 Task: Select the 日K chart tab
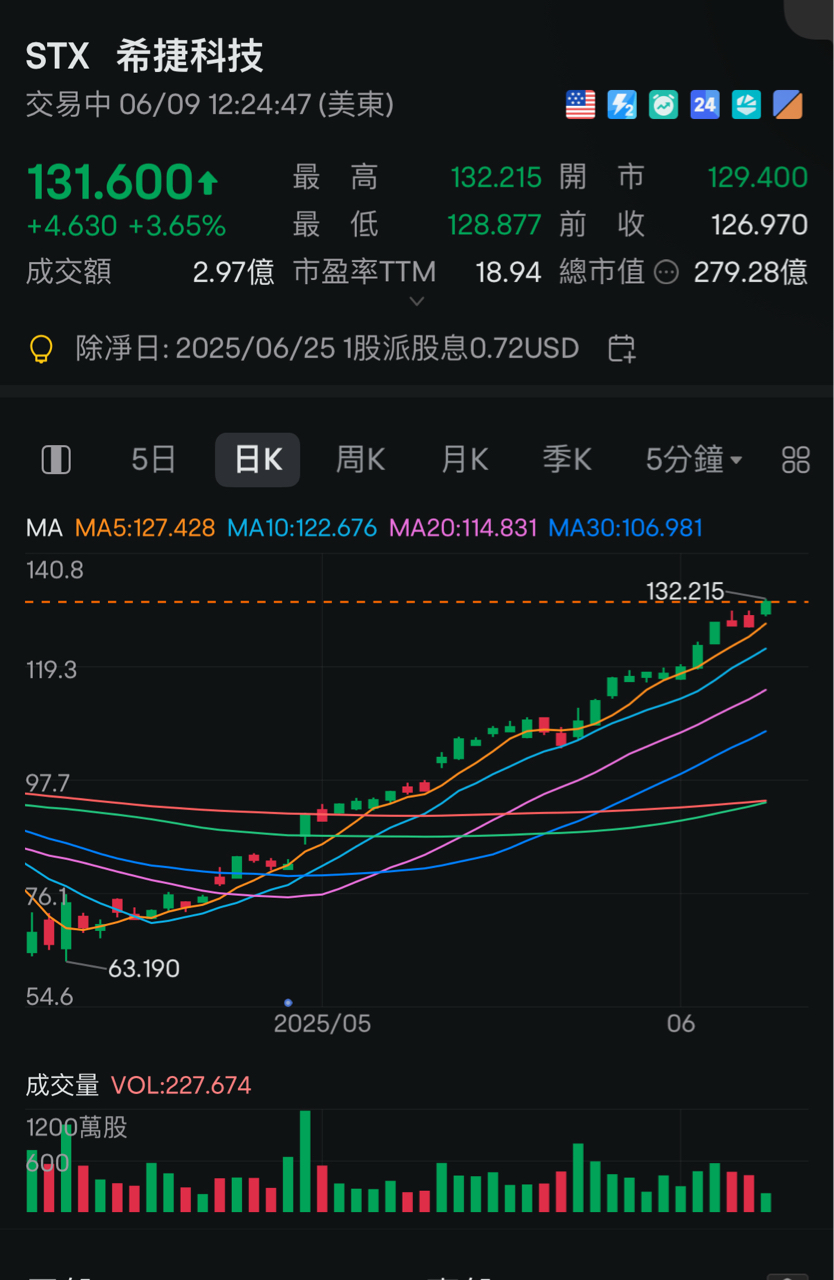pyautogui.click(x=258, y=460)
